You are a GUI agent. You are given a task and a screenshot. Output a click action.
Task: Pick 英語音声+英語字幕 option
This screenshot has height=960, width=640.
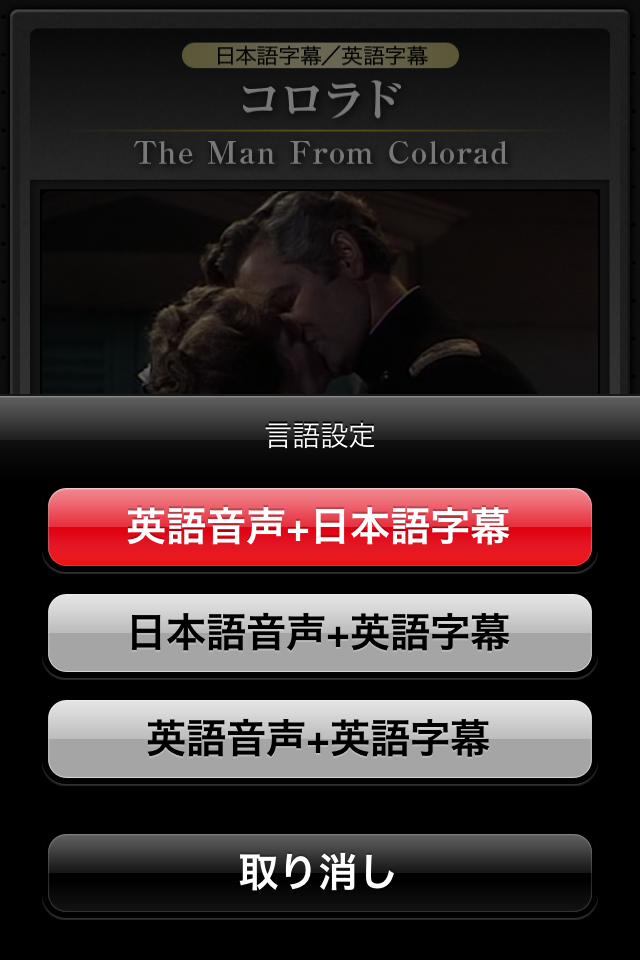point(320,739)
